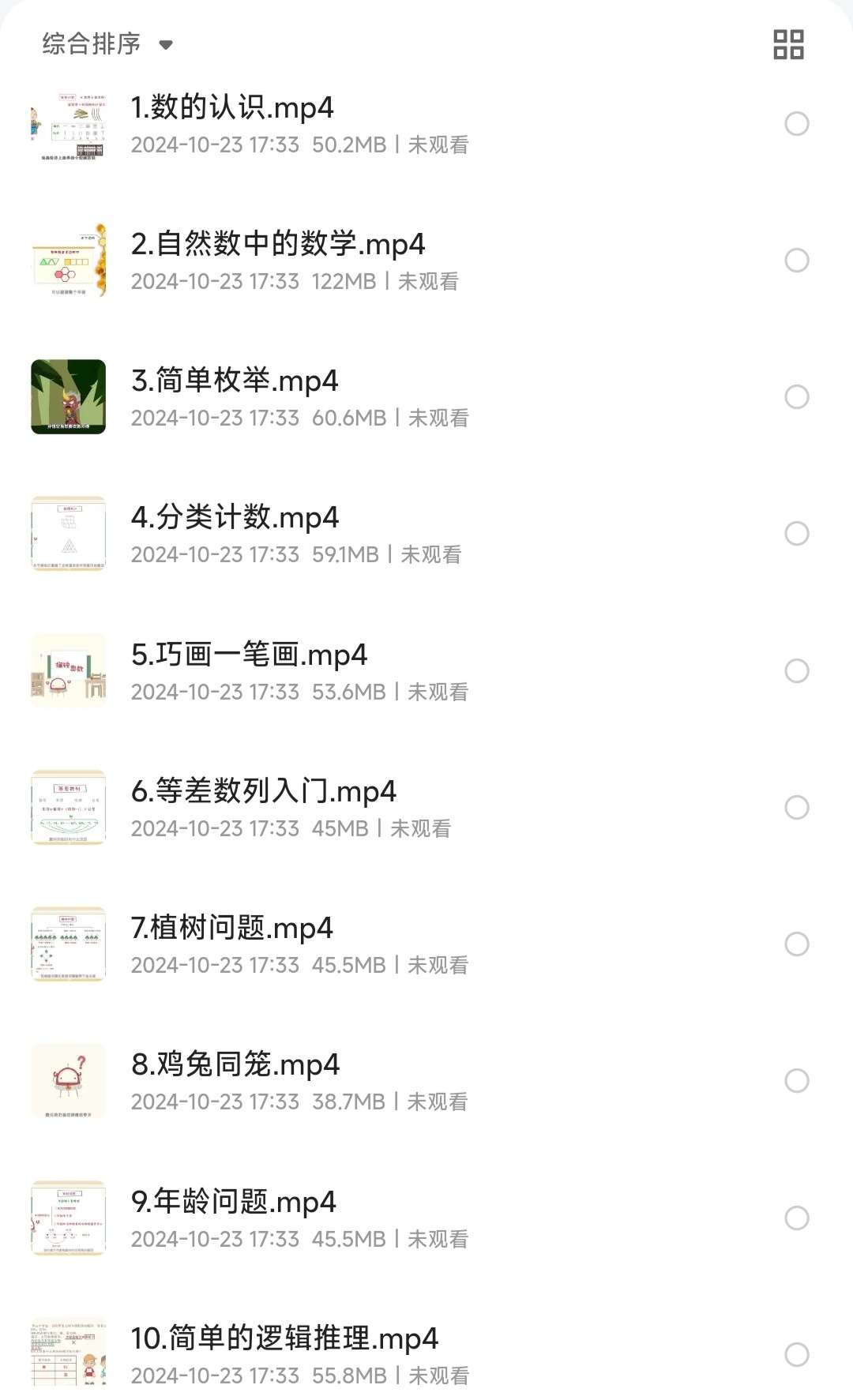Check the selector for 2.自然数中的数学.mp4
This screenshot has height=1400, width=853.
799,261
